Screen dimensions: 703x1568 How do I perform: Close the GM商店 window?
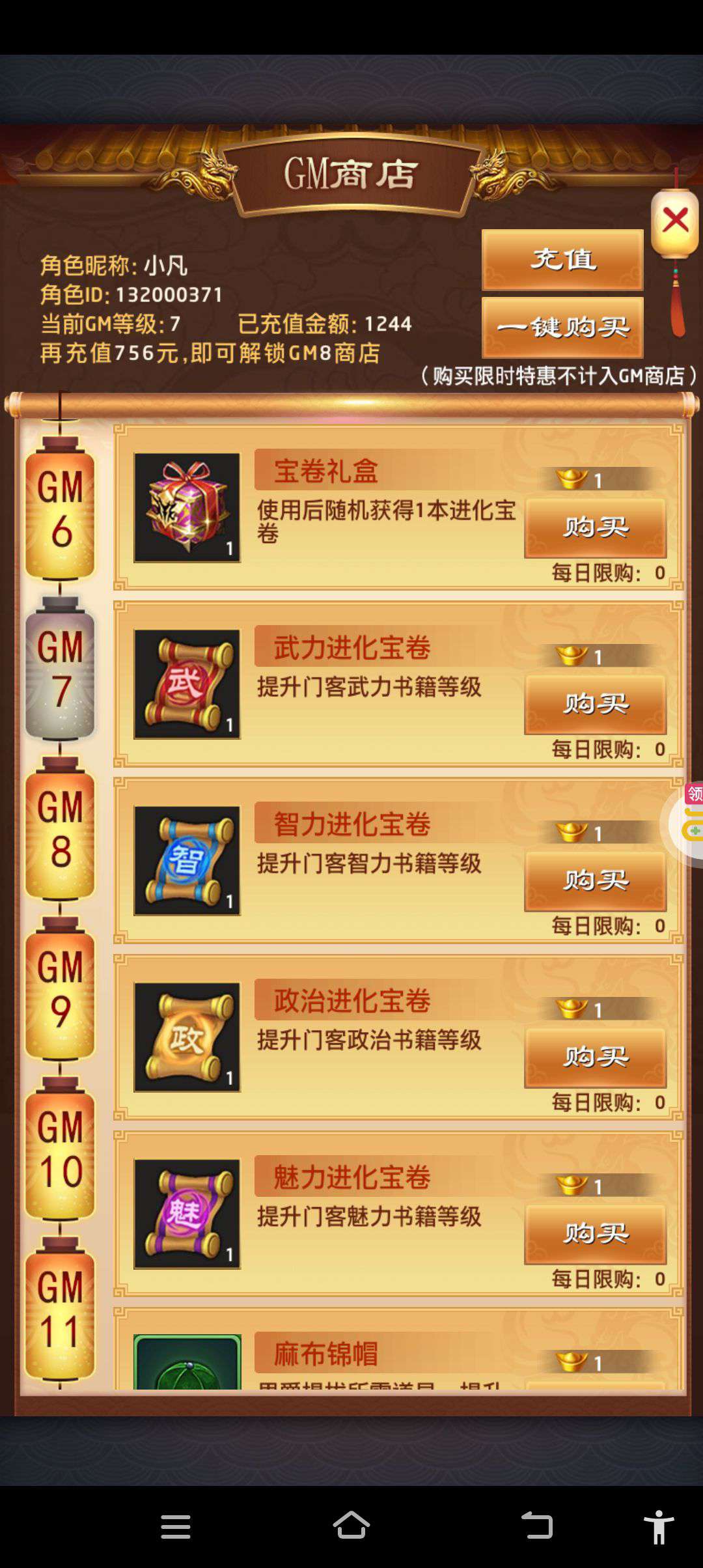[675, 221]
